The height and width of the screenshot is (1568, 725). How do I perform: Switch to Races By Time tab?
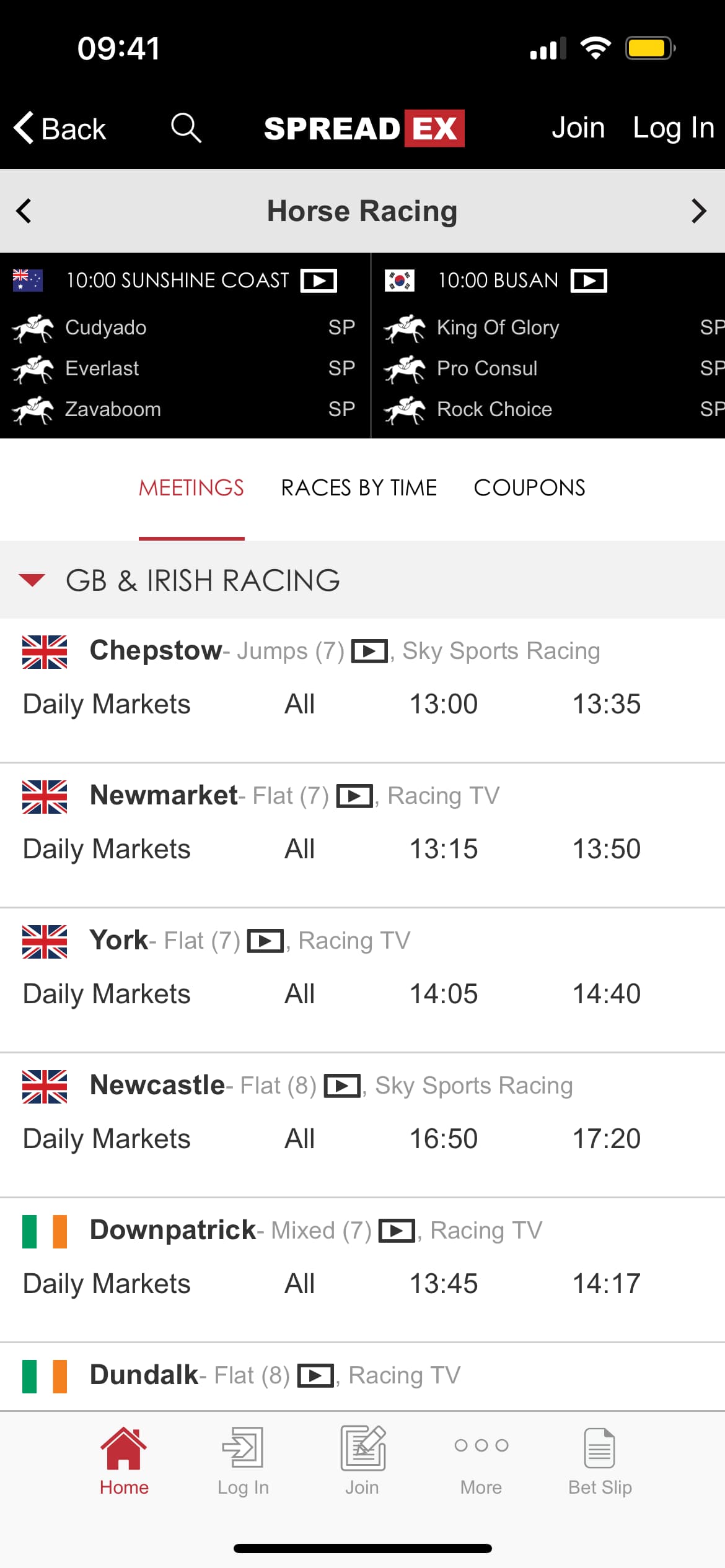(359, 488)
